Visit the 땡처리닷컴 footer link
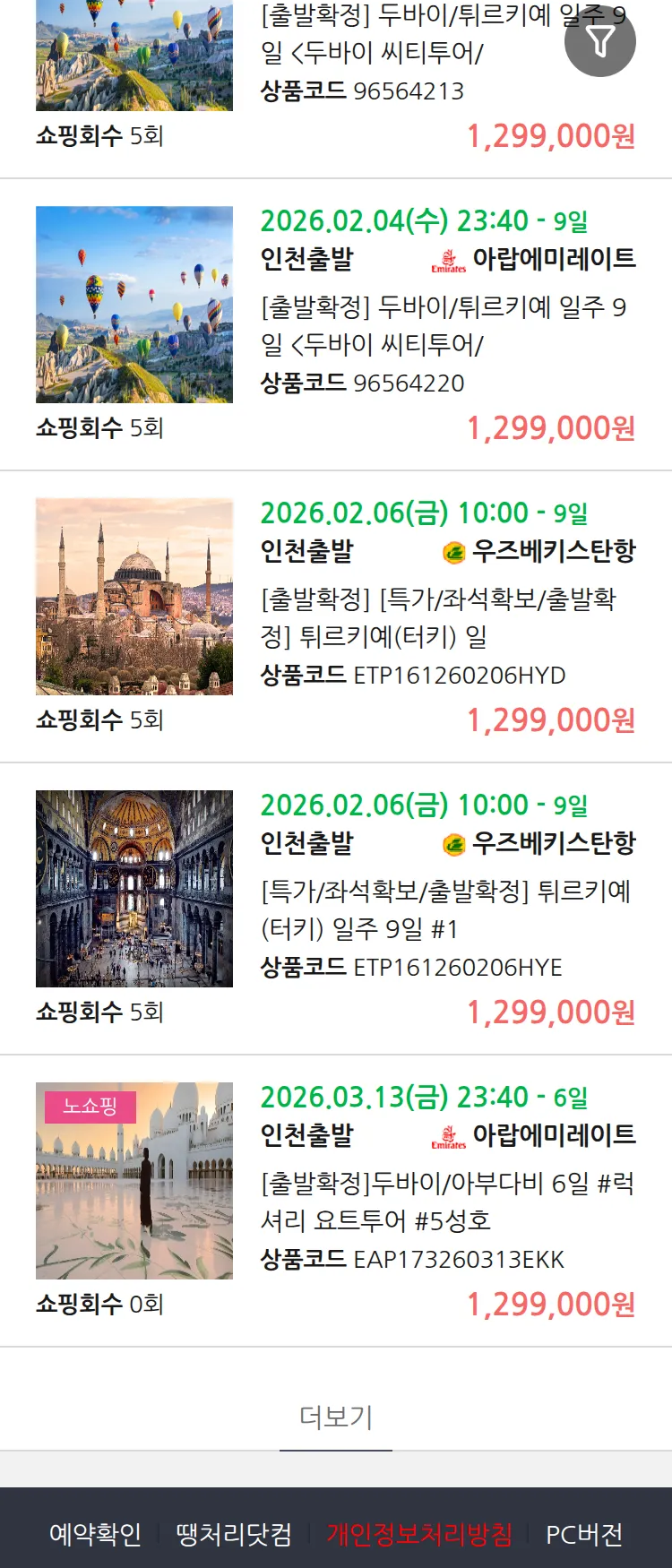 234,1534
